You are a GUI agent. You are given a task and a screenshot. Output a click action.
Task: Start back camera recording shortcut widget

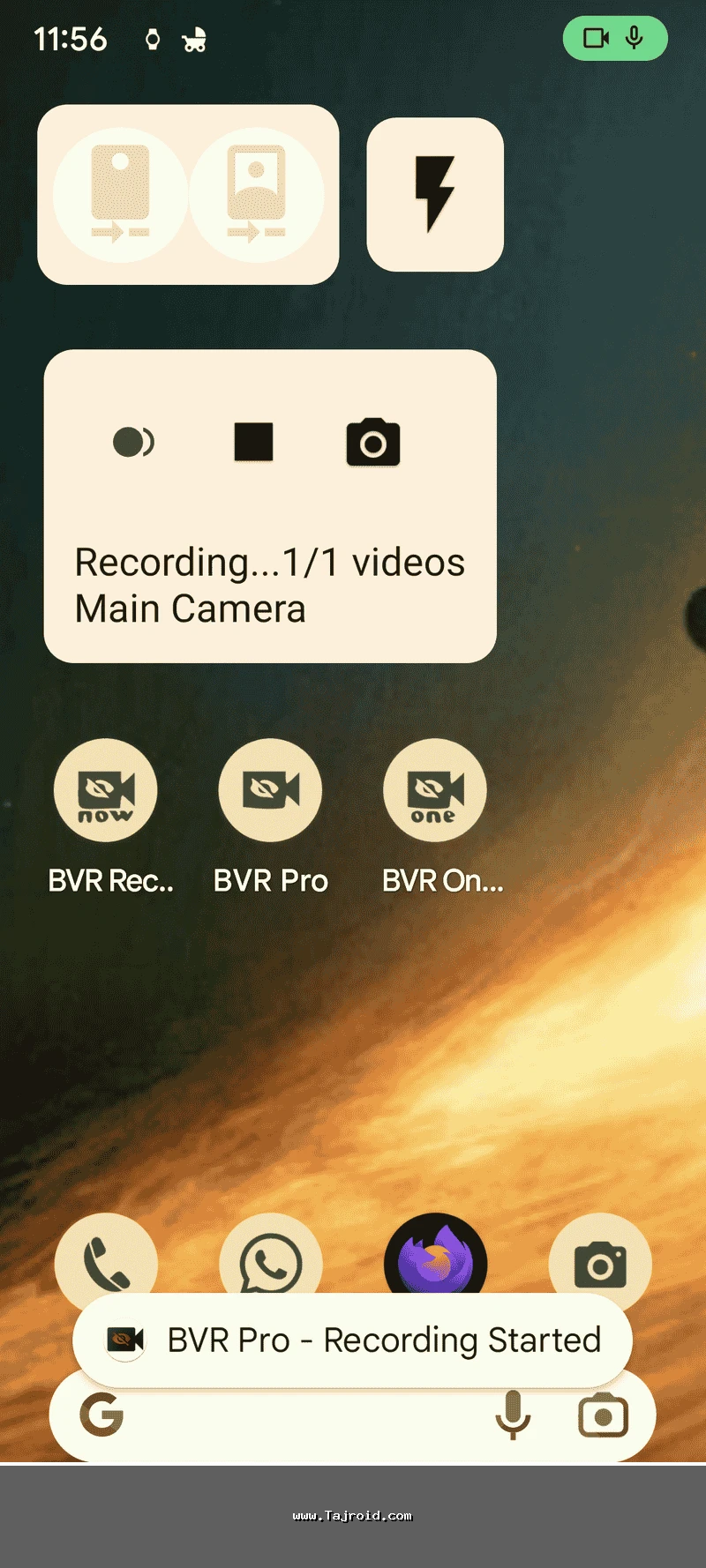(x=120, y=195)
